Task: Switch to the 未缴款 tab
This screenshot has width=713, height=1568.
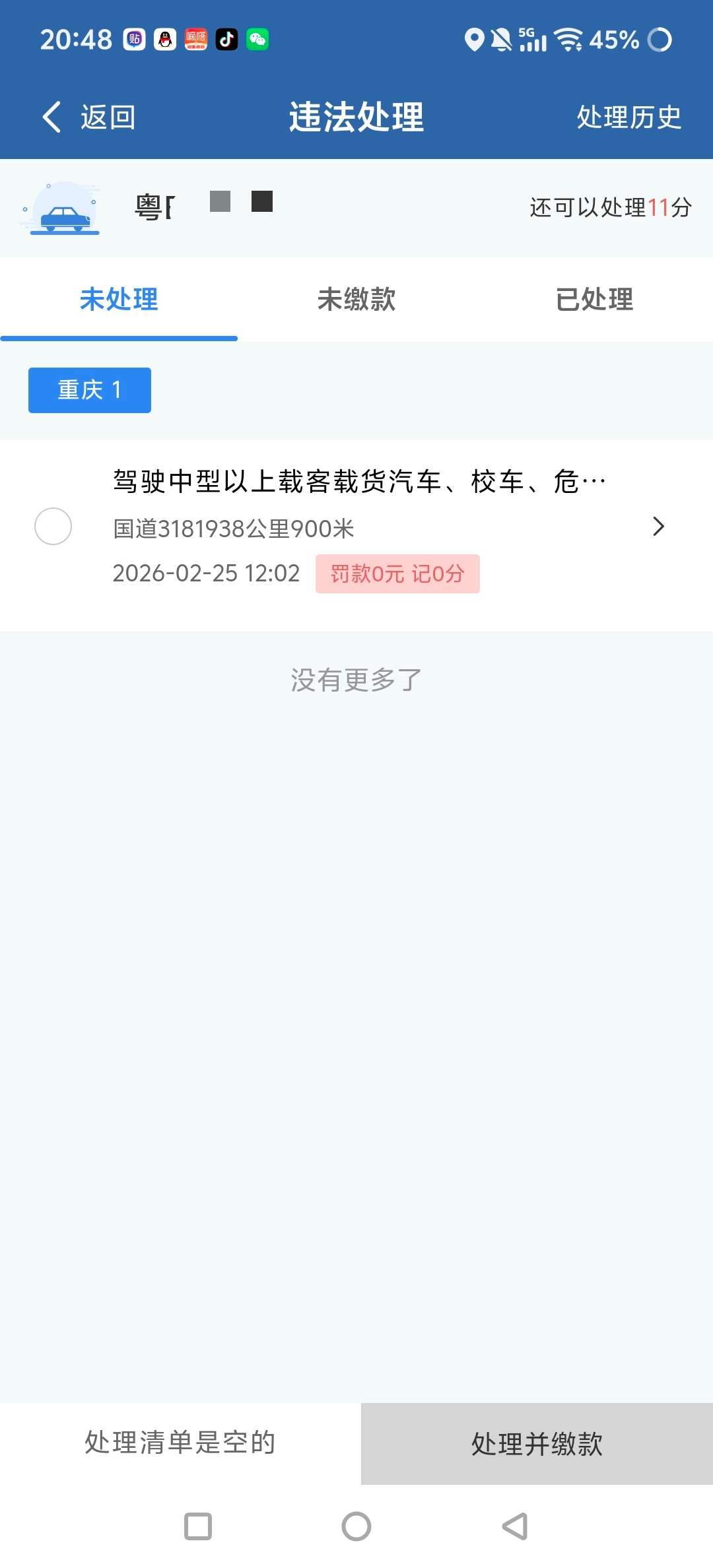Action: (x=356, y=300)
